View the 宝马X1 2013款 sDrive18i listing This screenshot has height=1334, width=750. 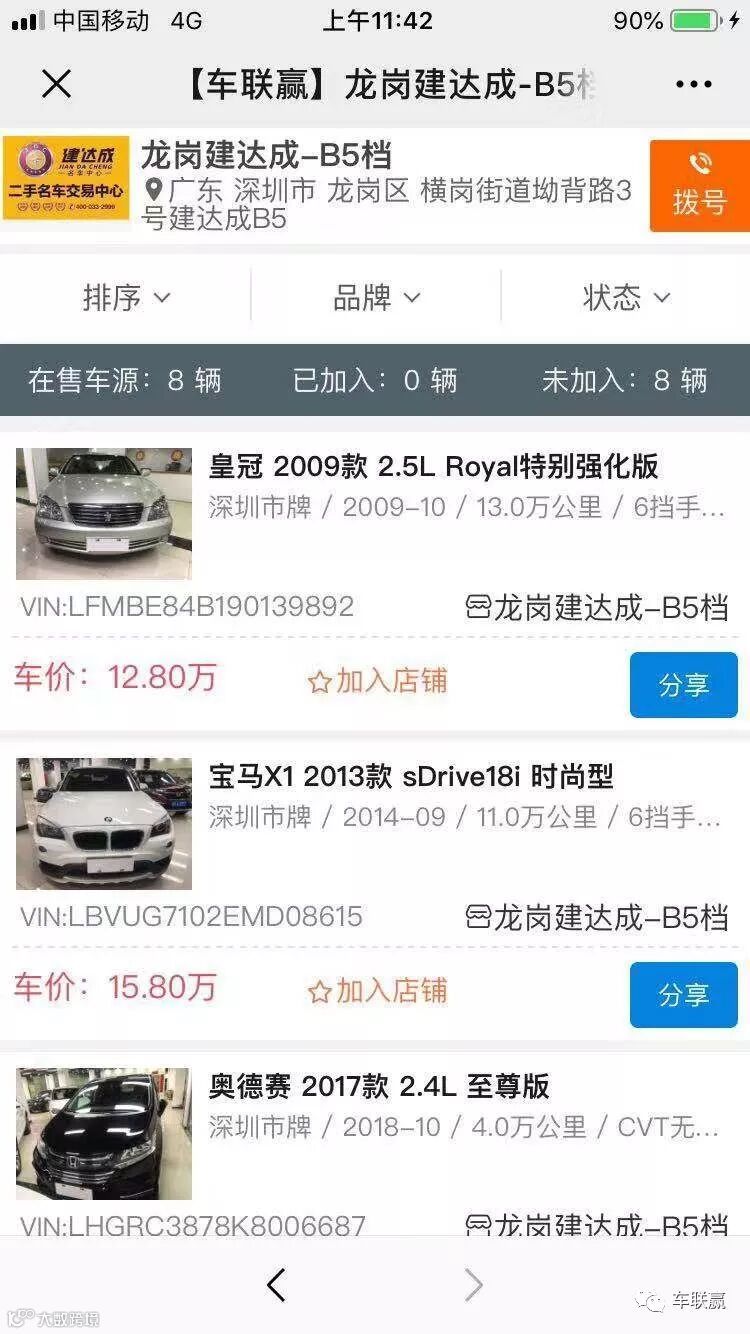click(410, 777)
